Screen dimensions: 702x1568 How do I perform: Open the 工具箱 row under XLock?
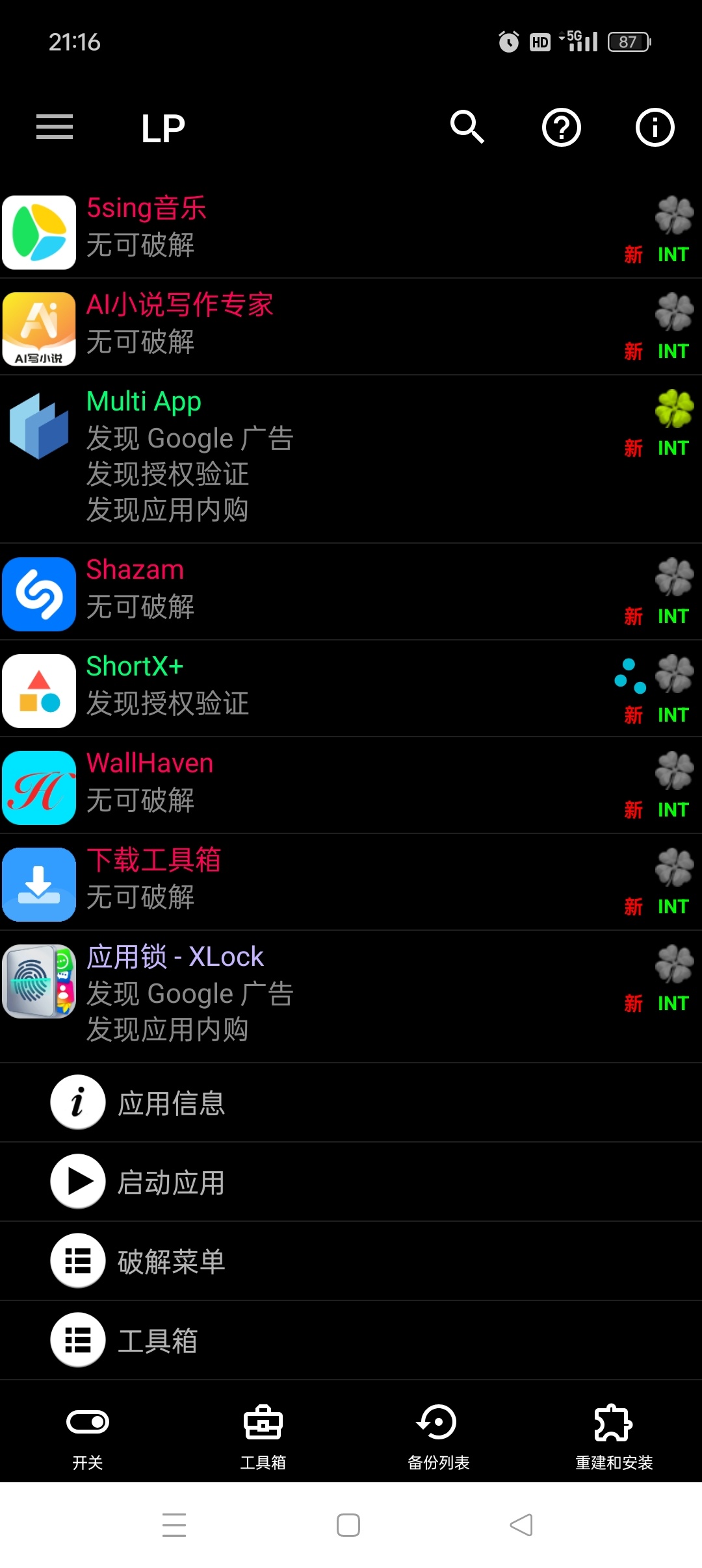pos(157,1341)
